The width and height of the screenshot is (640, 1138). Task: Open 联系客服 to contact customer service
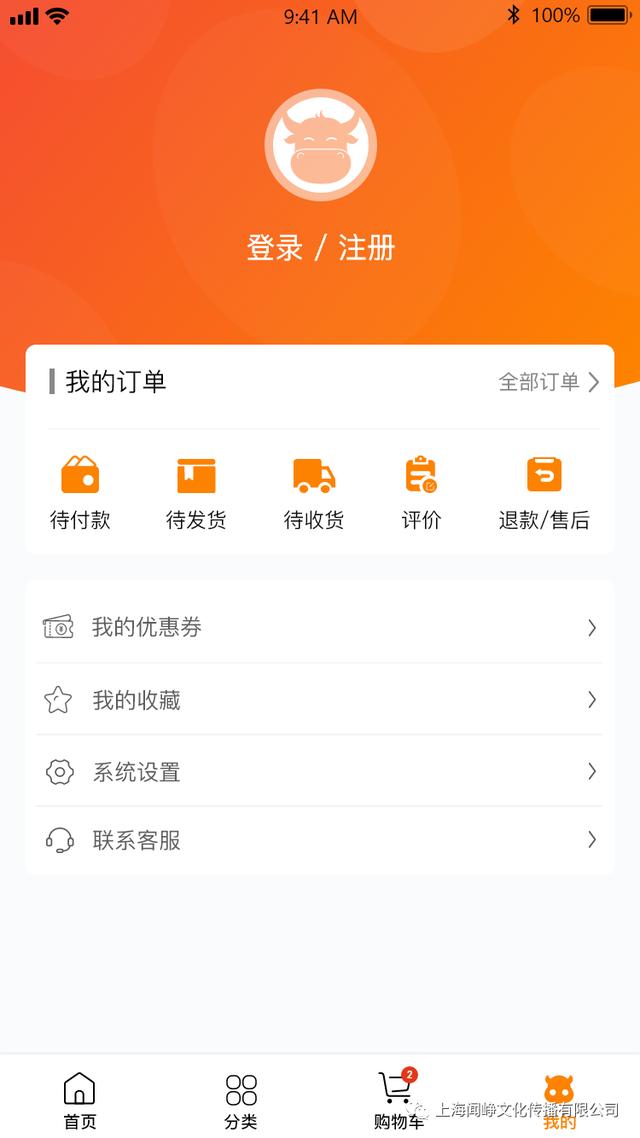[x=319, y=840]
